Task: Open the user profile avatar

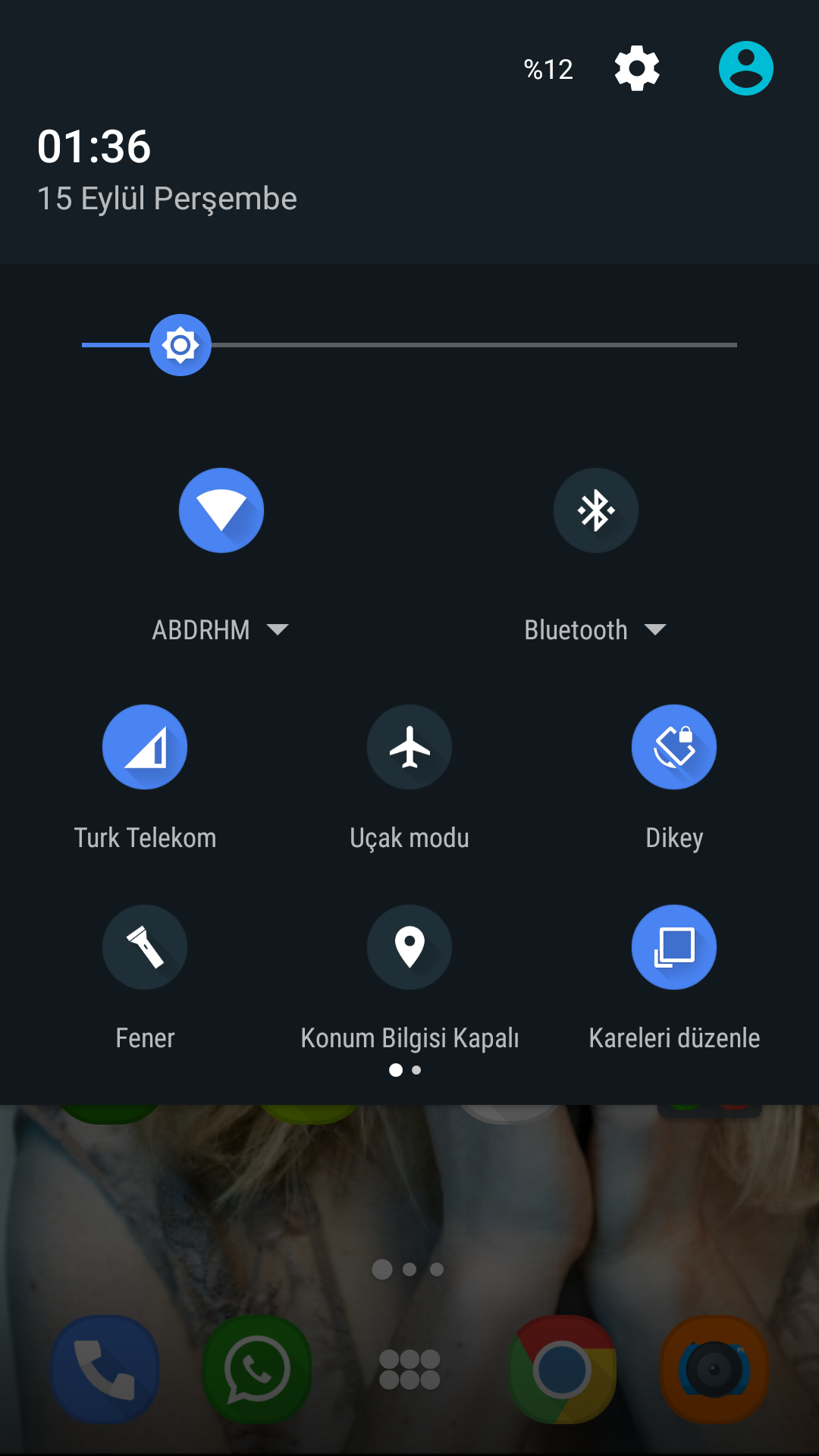Action: point(745,68)
